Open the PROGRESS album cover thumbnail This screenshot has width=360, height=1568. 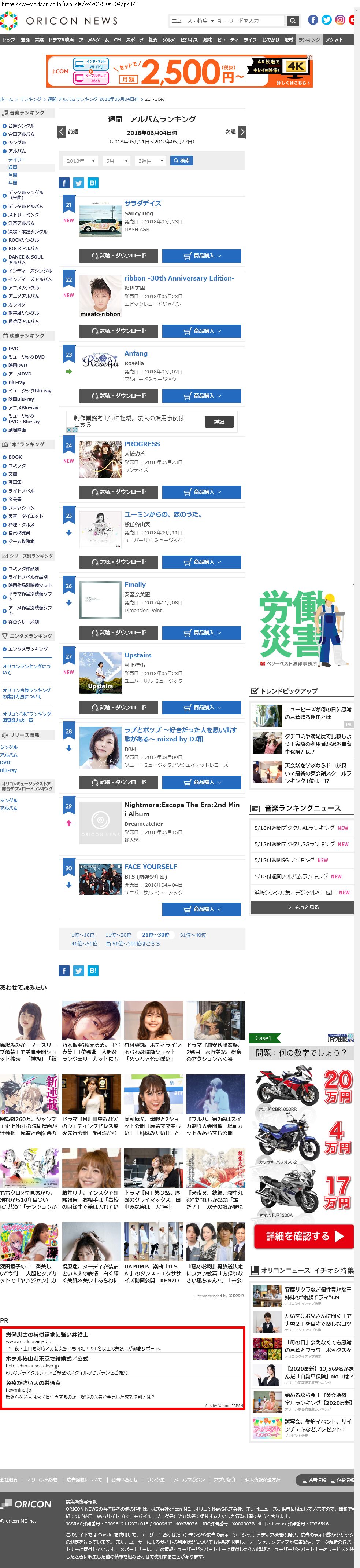[100, 459]
